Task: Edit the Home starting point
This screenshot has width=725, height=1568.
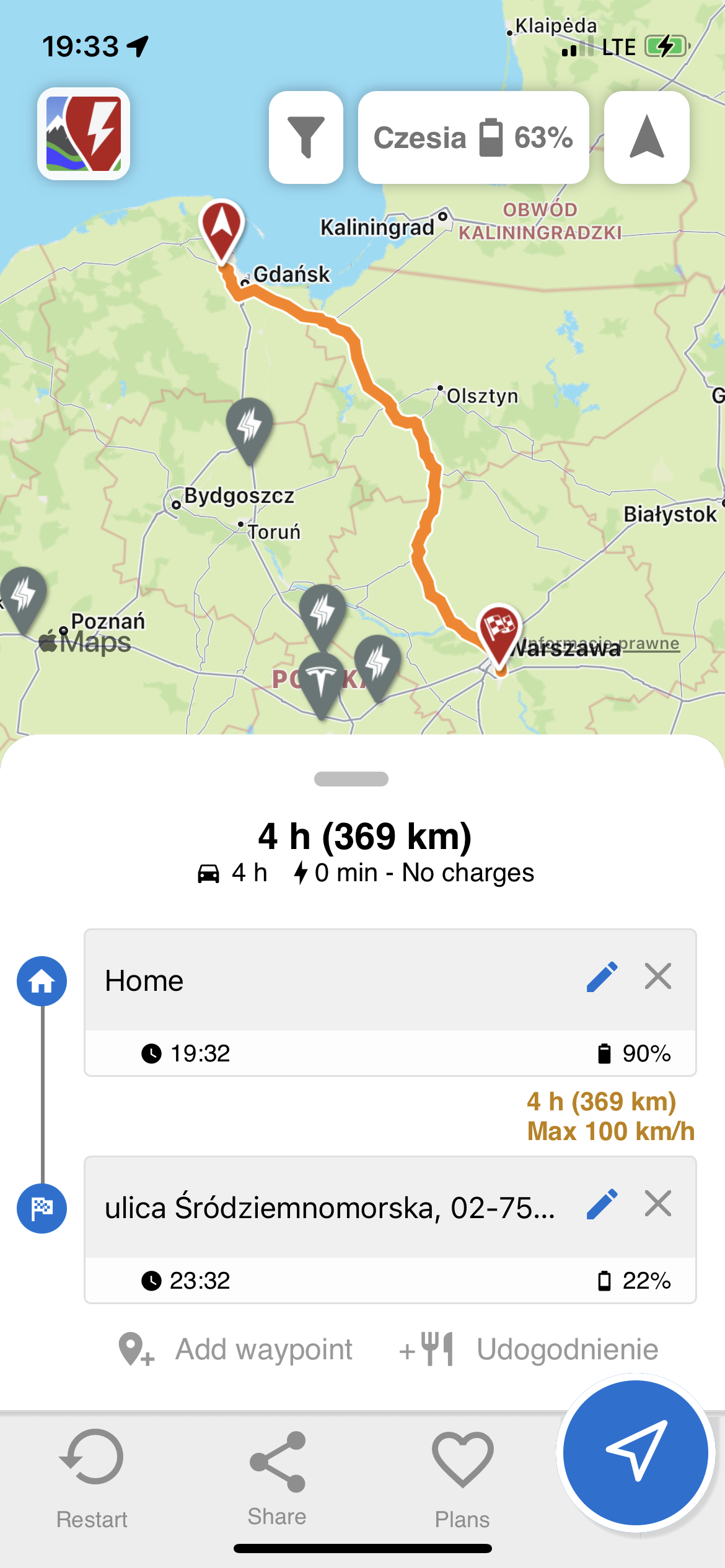Action: [602, 977]
